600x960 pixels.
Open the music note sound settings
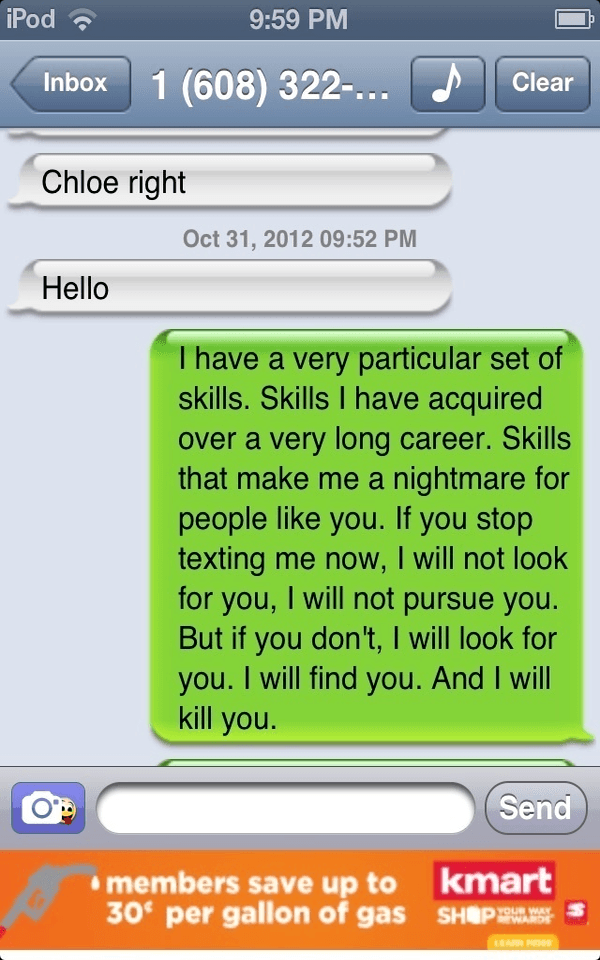[447, 83]
